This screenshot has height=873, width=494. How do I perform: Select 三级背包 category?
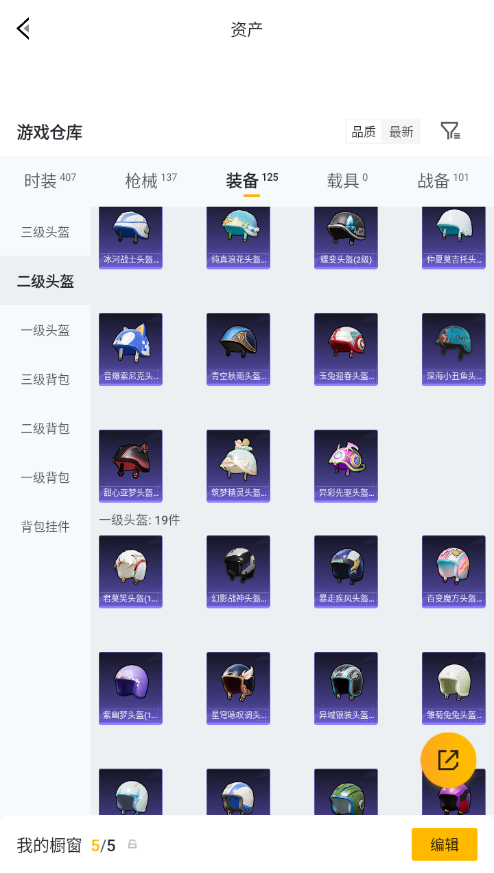(45, 379)
